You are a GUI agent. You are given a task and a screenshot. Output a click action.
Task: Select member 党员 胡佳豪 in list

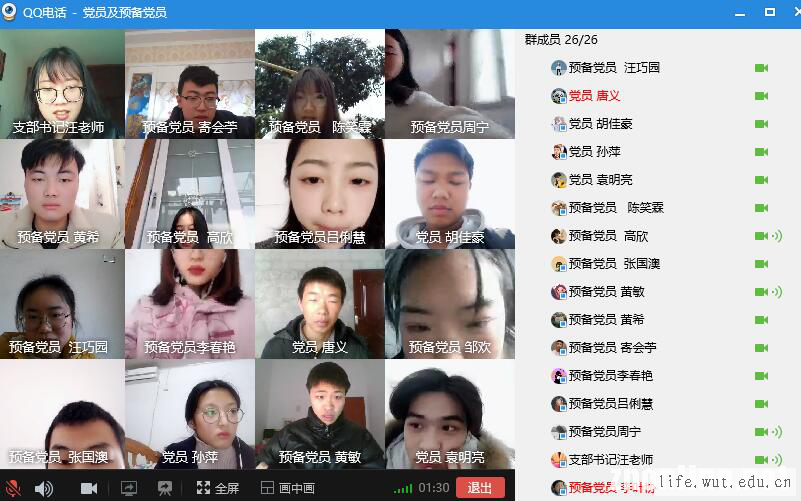pyautogui.click(x=600, y=124)
